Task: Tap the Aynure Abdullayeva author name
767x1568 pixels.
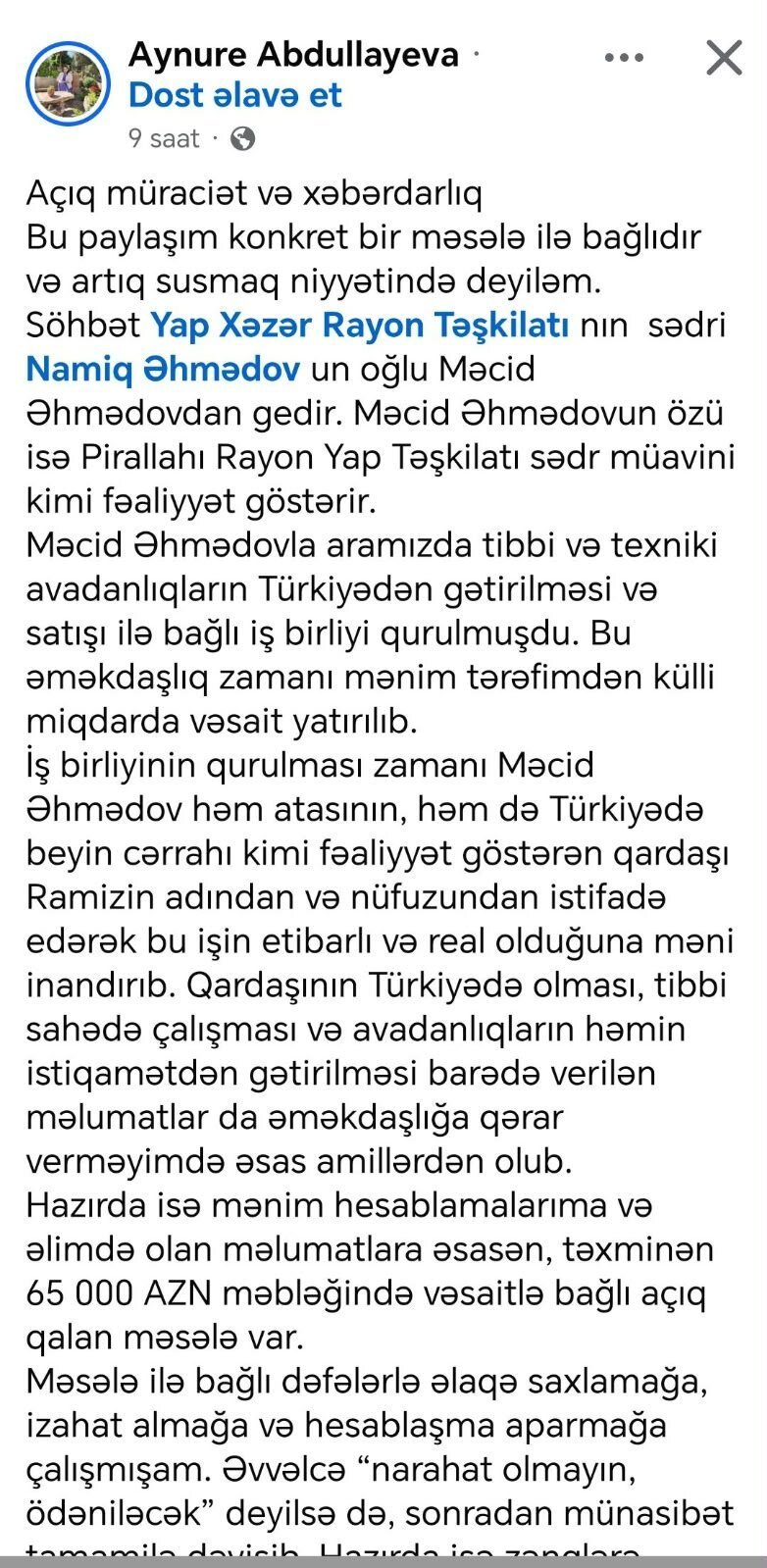Action: click(x=293, y=54)
